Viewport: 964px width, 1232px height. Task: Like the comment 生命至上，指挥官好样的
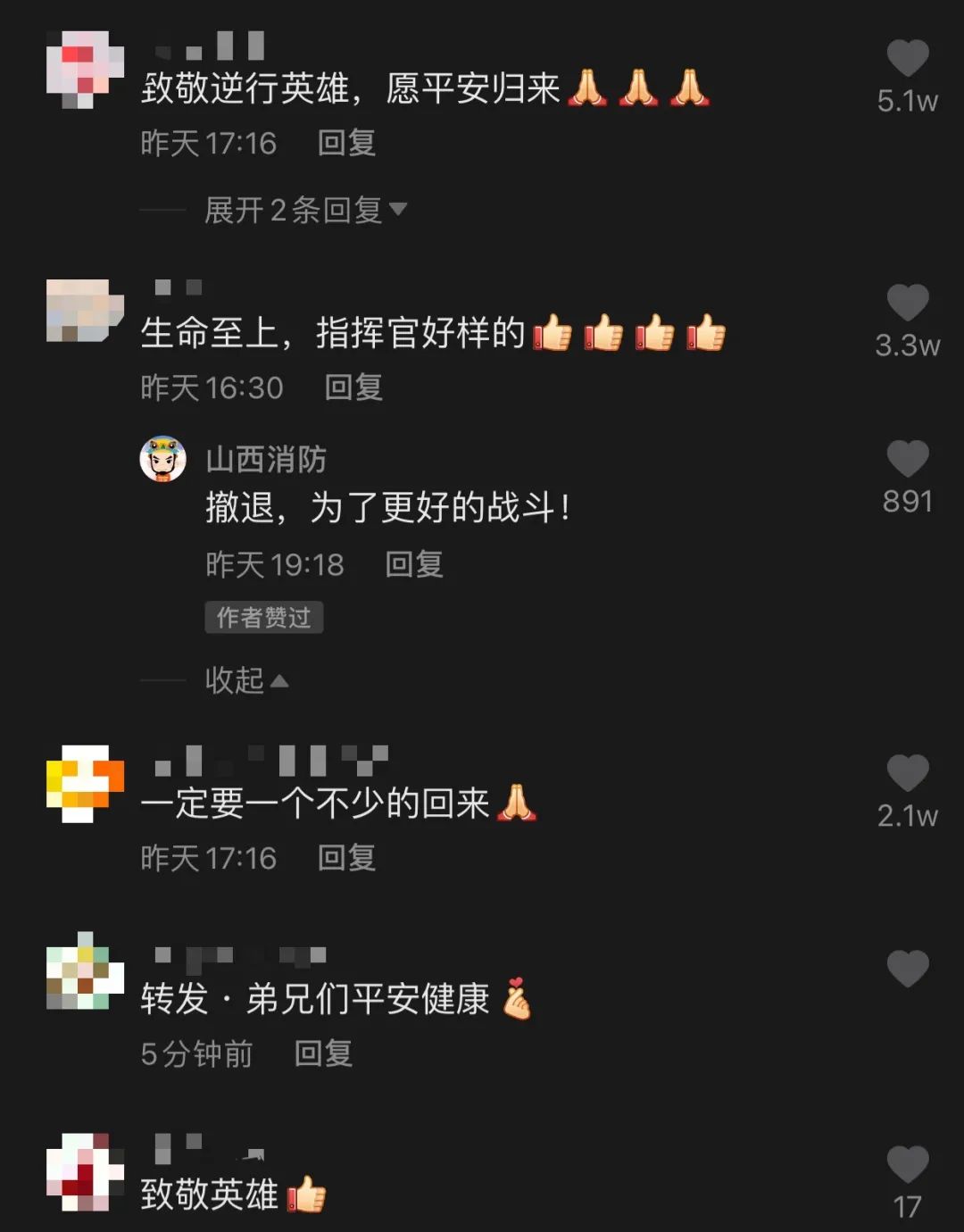pos(907,304)
